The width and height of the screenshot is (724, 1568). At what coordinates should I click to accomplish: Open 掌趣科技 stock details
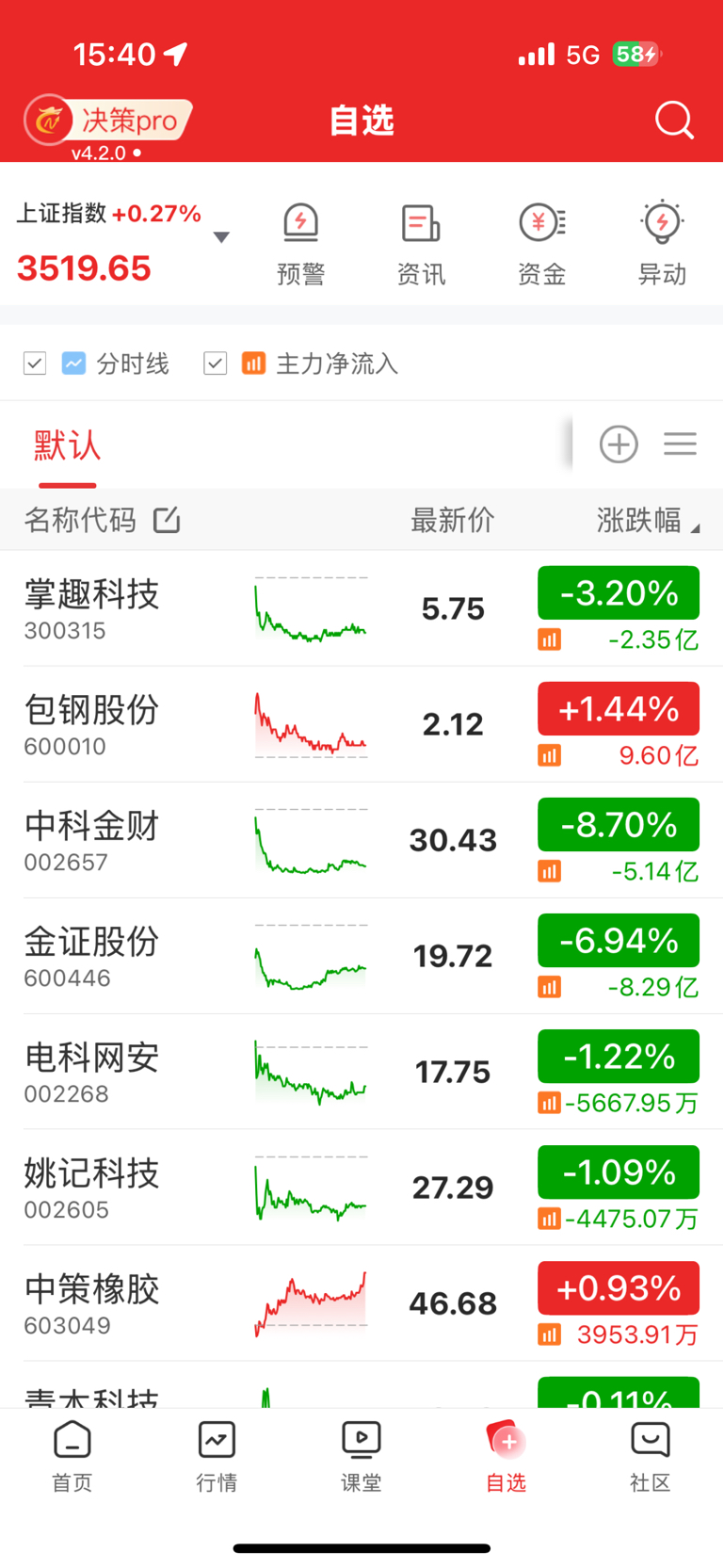[x=362, y=608]
